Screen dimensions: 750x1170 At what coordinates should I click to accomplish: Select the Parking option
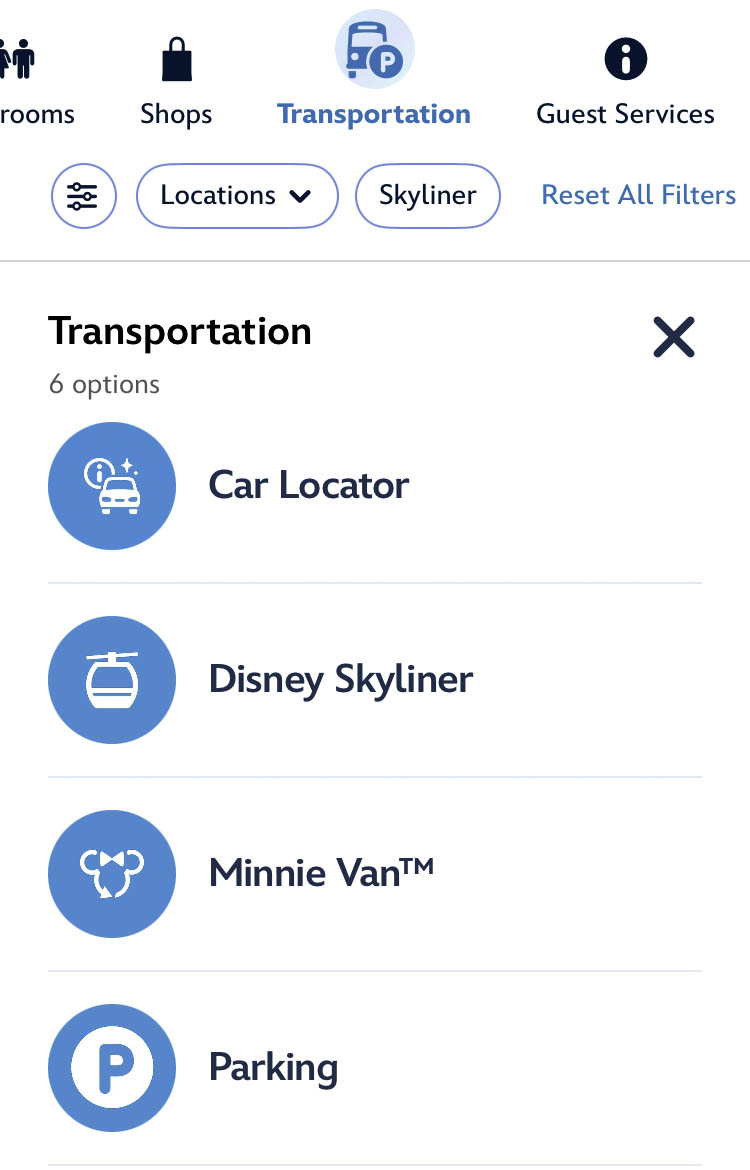[x=273, y=1068]
